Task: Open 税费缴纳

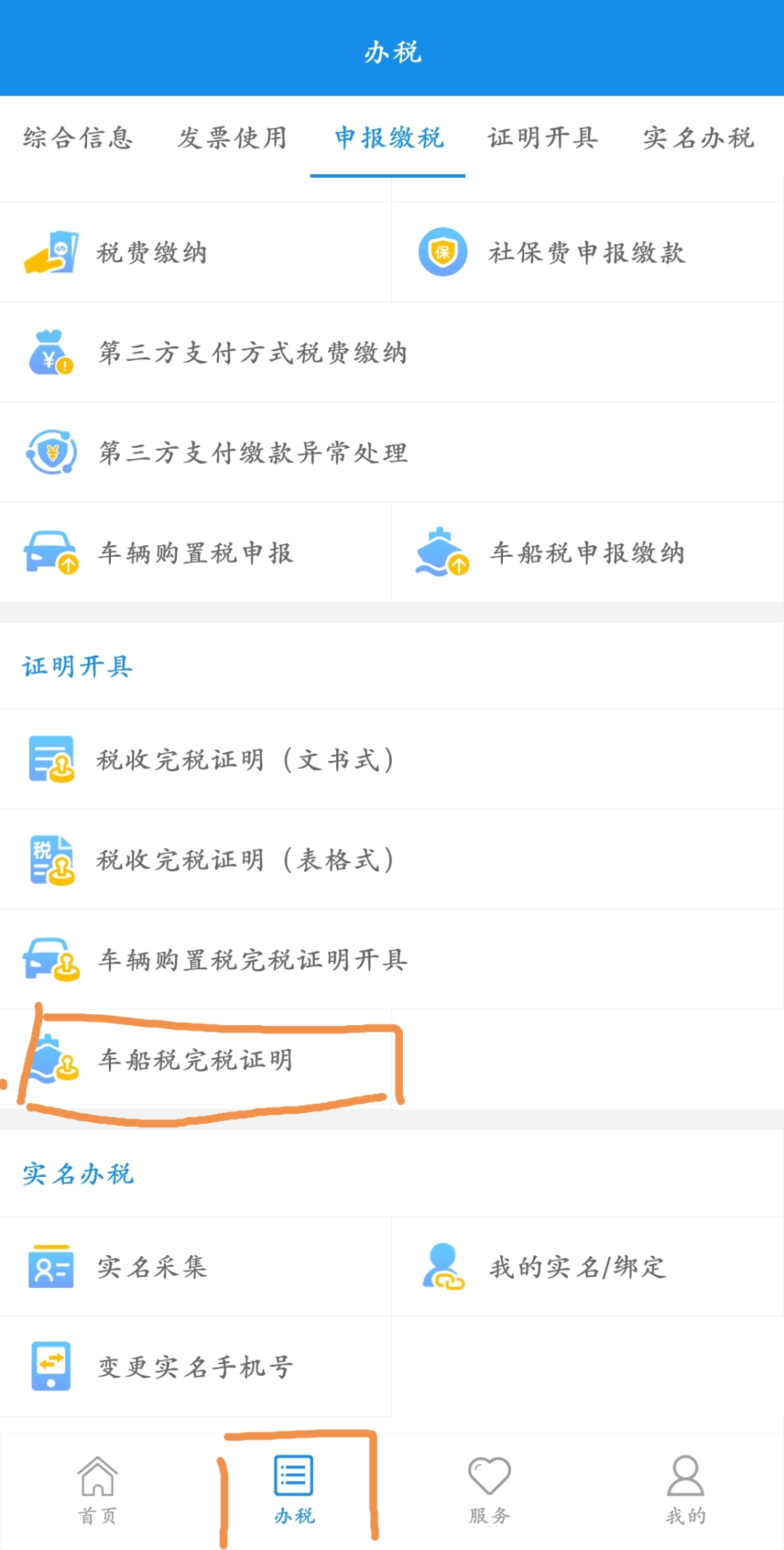Action: (x=195, y=252)
